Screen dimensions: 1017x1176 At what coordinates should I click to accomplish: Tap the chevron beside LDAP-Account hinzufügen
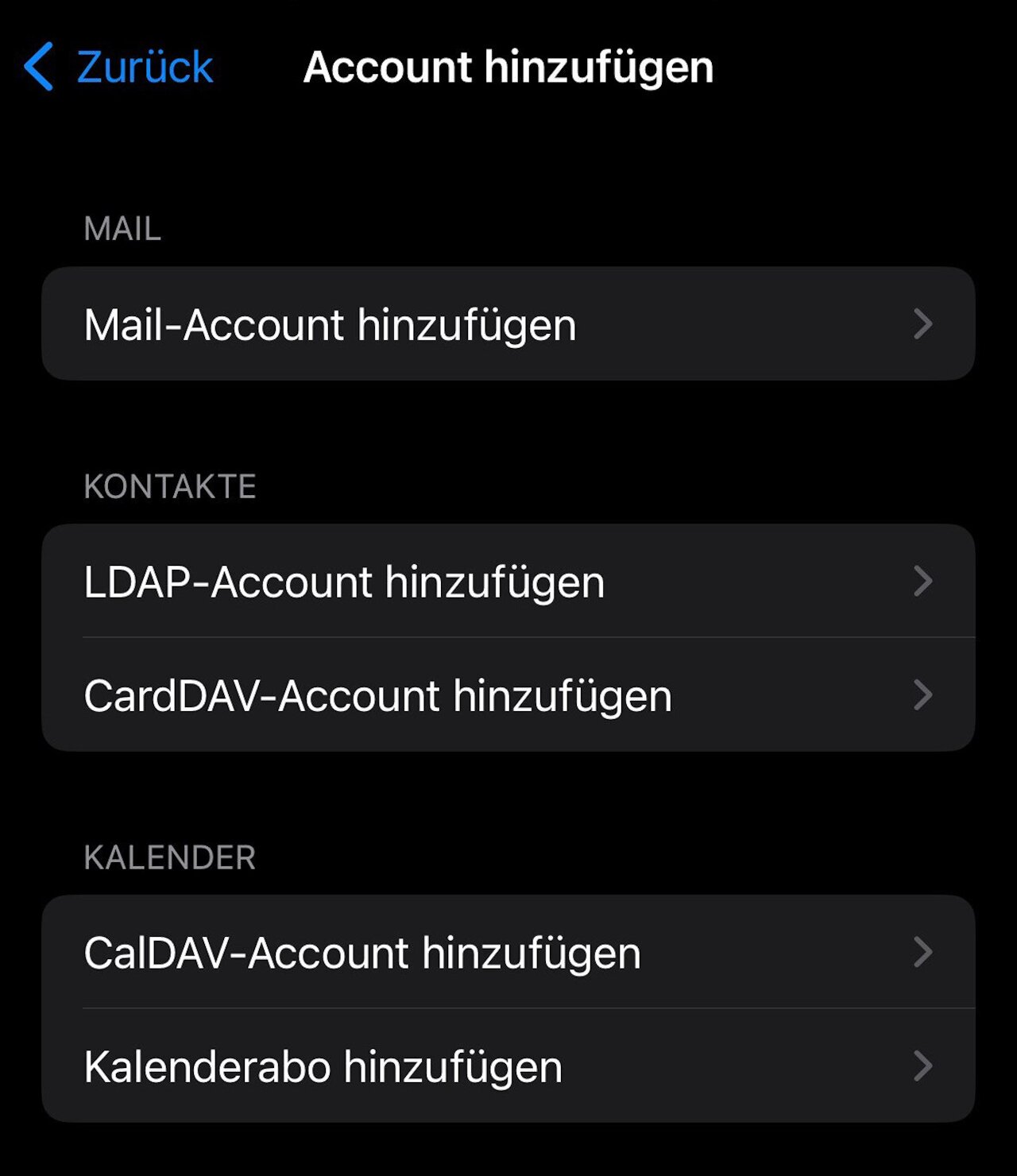tap(922, 581)
